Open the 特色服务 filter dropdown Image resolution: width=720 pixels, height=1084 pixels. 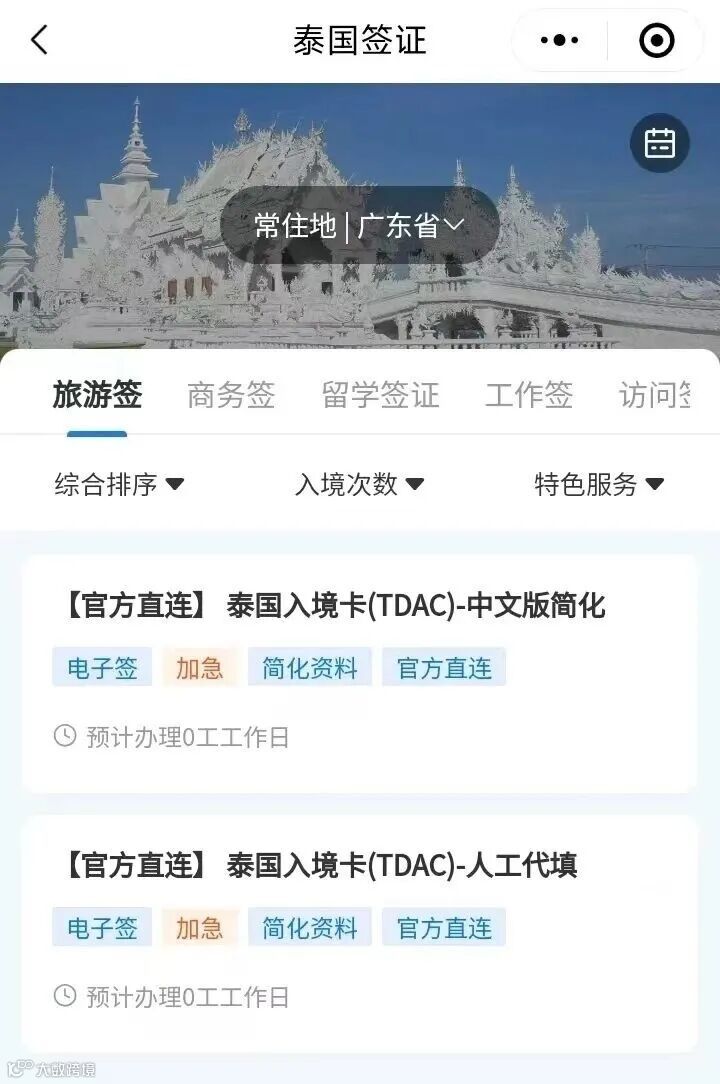click(x=596, y=485)
